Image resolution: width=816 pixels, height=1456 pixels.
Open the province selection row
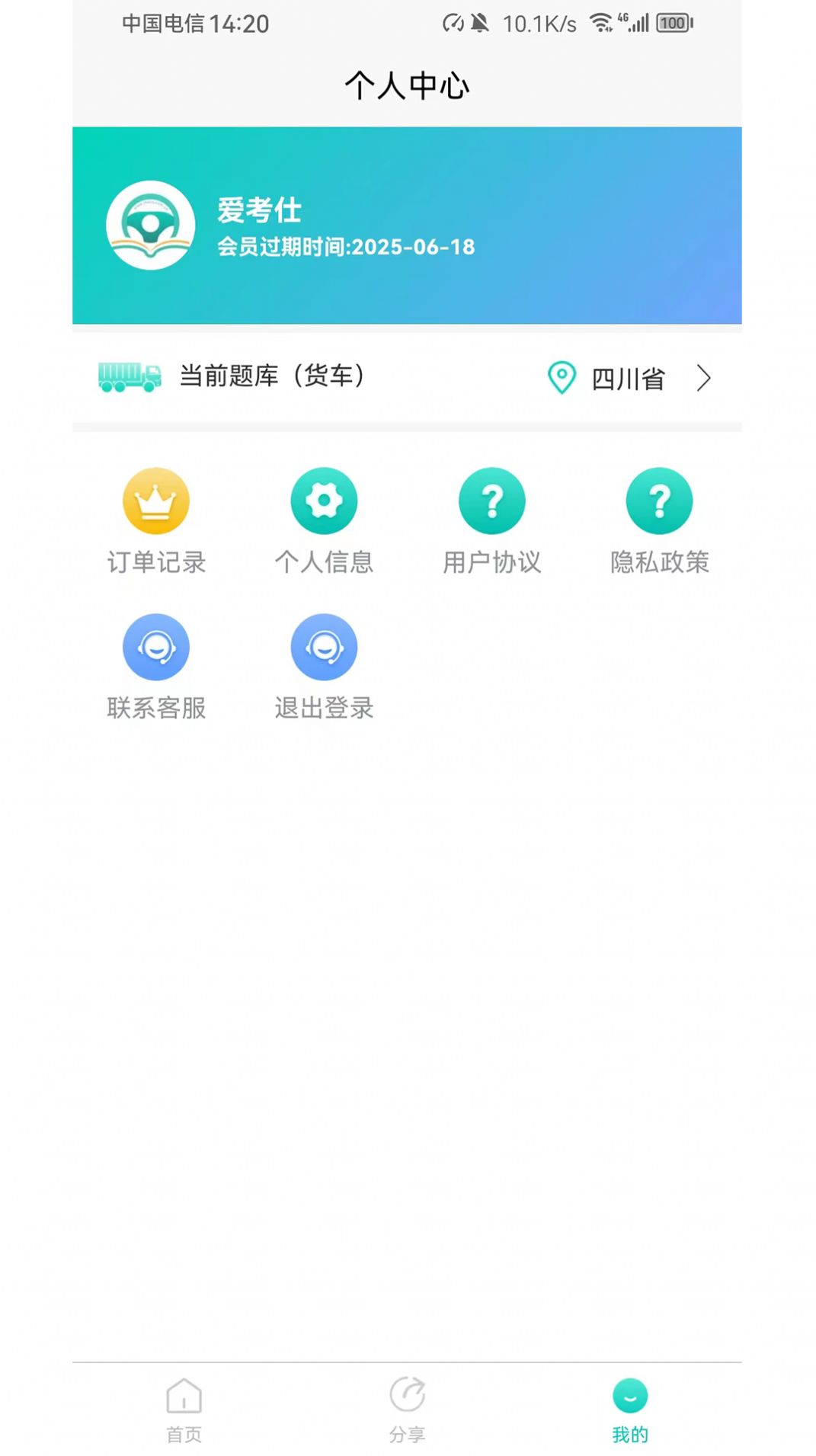(x=628, y=377)
